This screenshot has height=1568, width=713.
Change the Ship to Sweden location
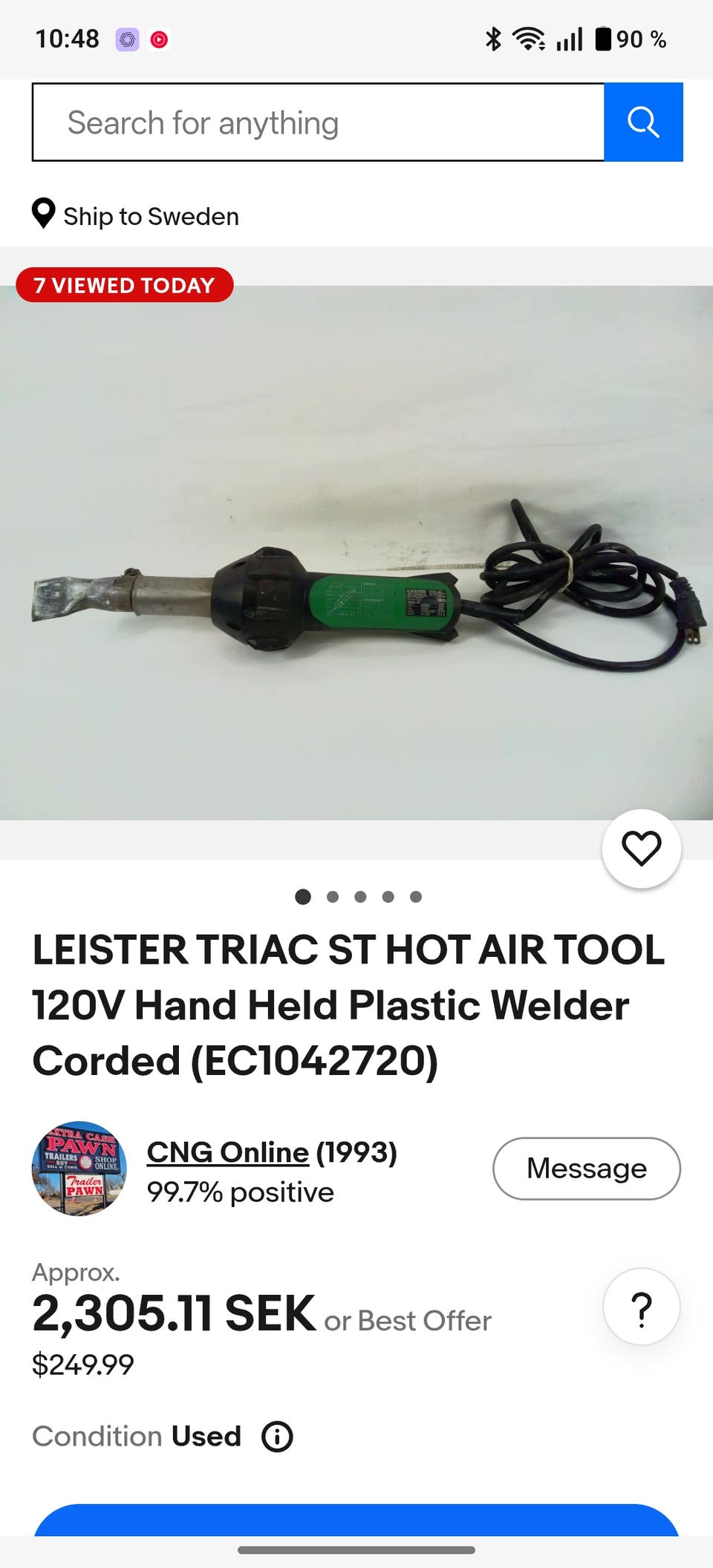tap(136, 216)
